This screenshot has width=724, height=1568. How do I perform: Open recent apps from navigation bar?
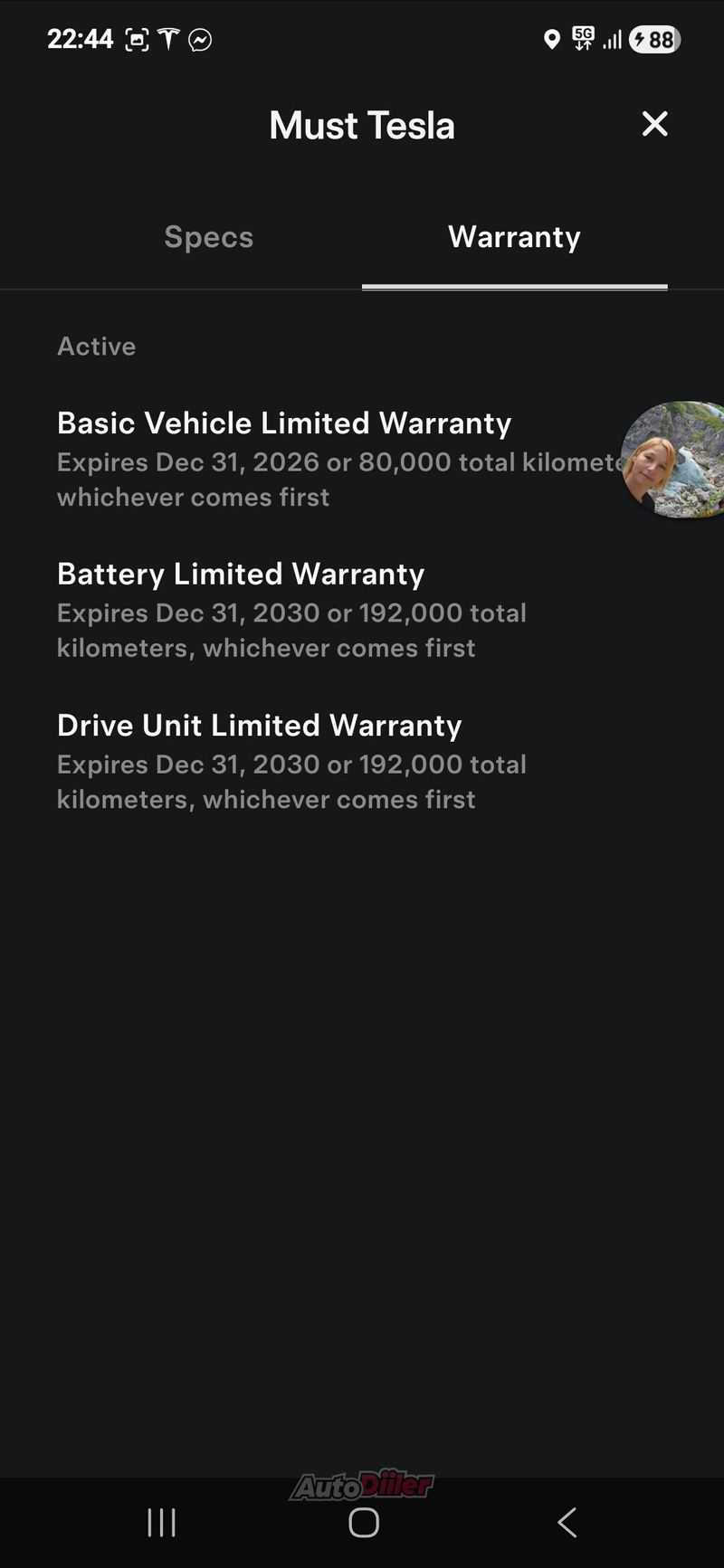click(161, 1523)
